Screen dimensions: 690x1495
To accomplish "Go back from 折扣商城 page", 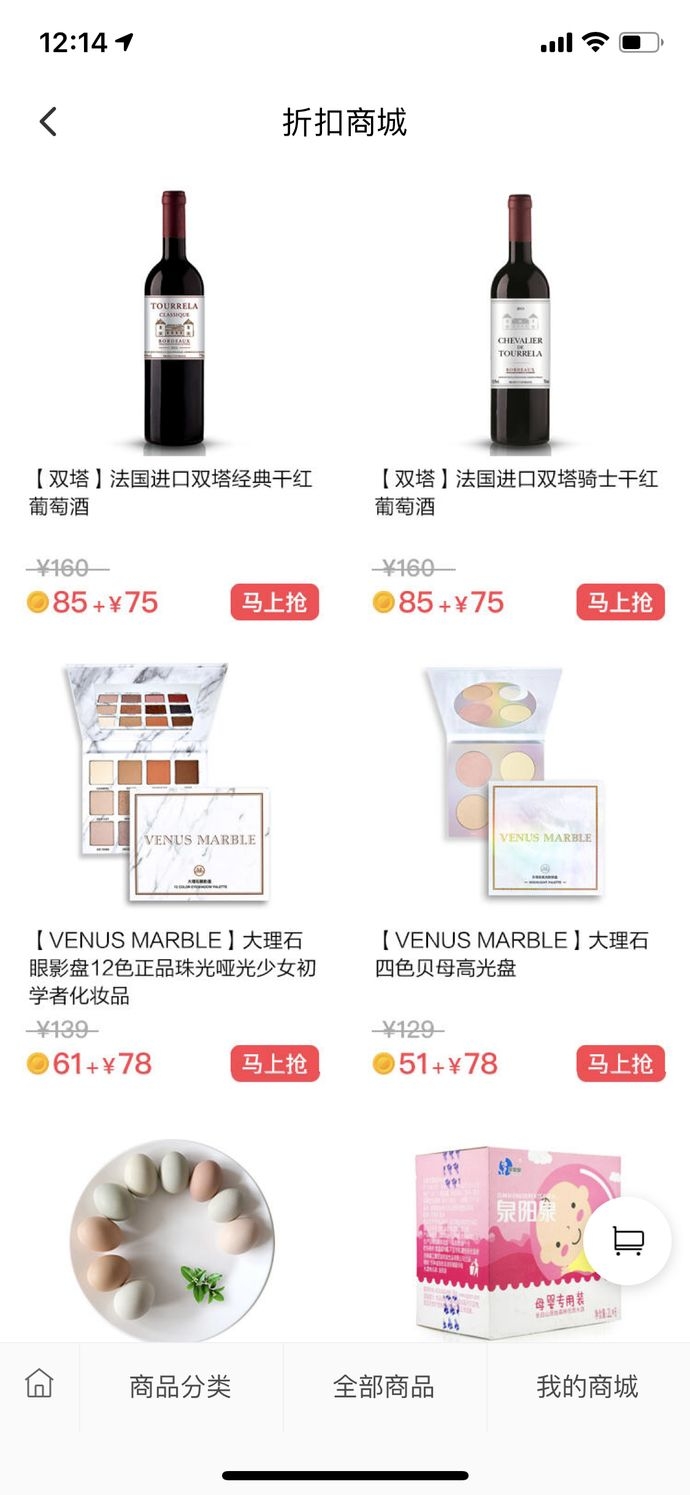I will [48, 122].
